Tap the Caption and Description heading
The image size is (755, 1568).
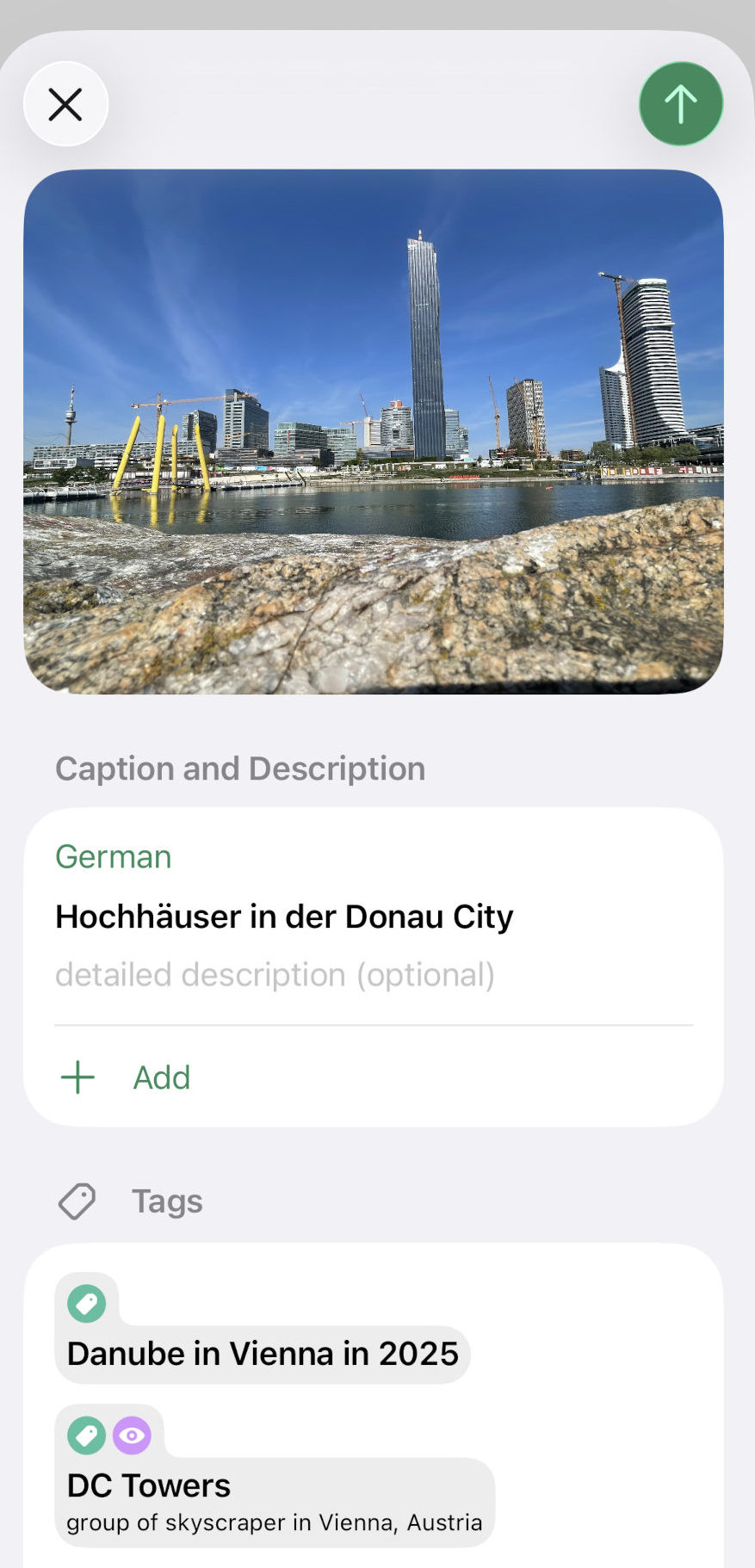click(x=239, y=768)
